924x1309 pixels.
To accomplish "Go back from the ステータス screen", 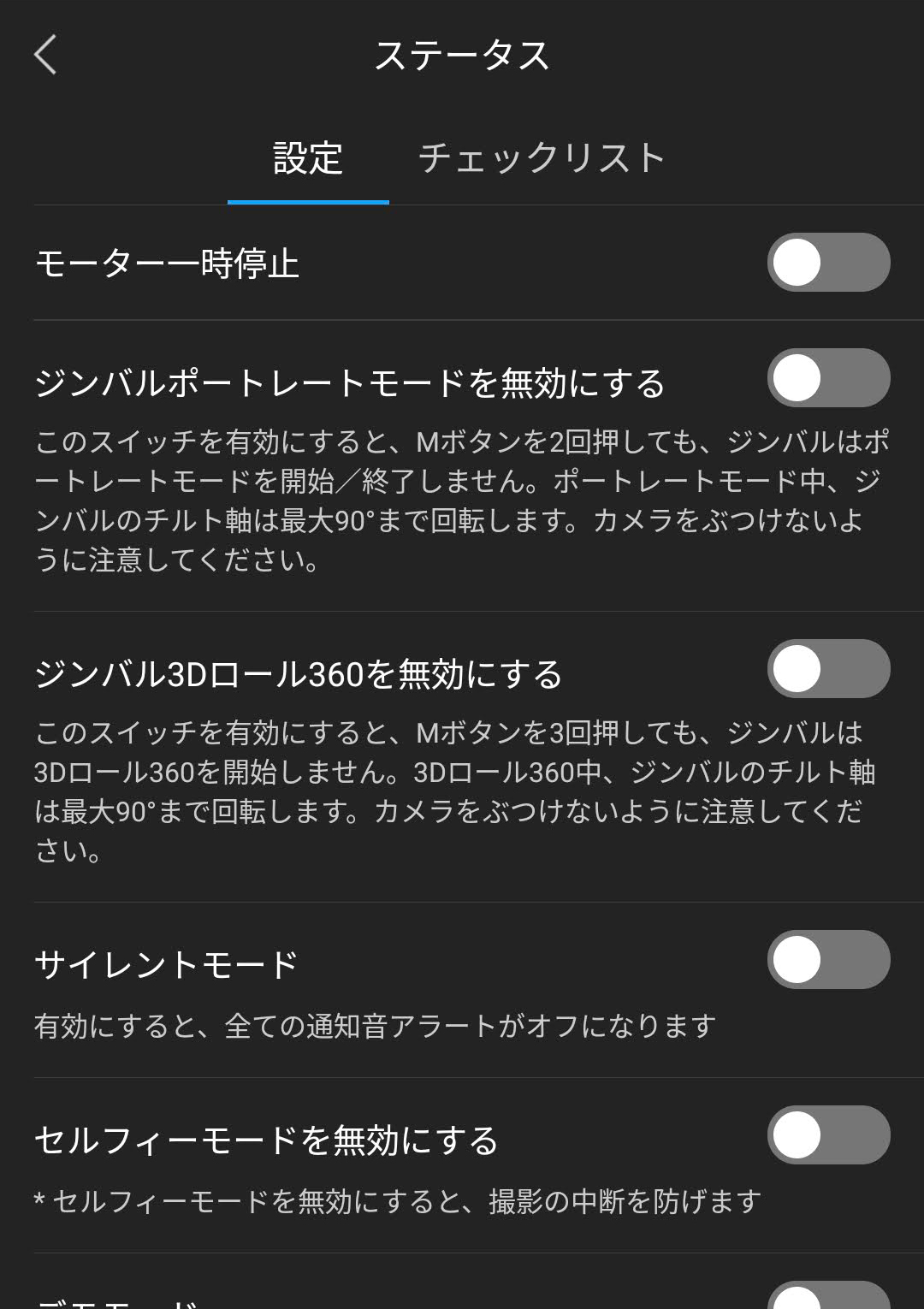I will coord(46,56).
